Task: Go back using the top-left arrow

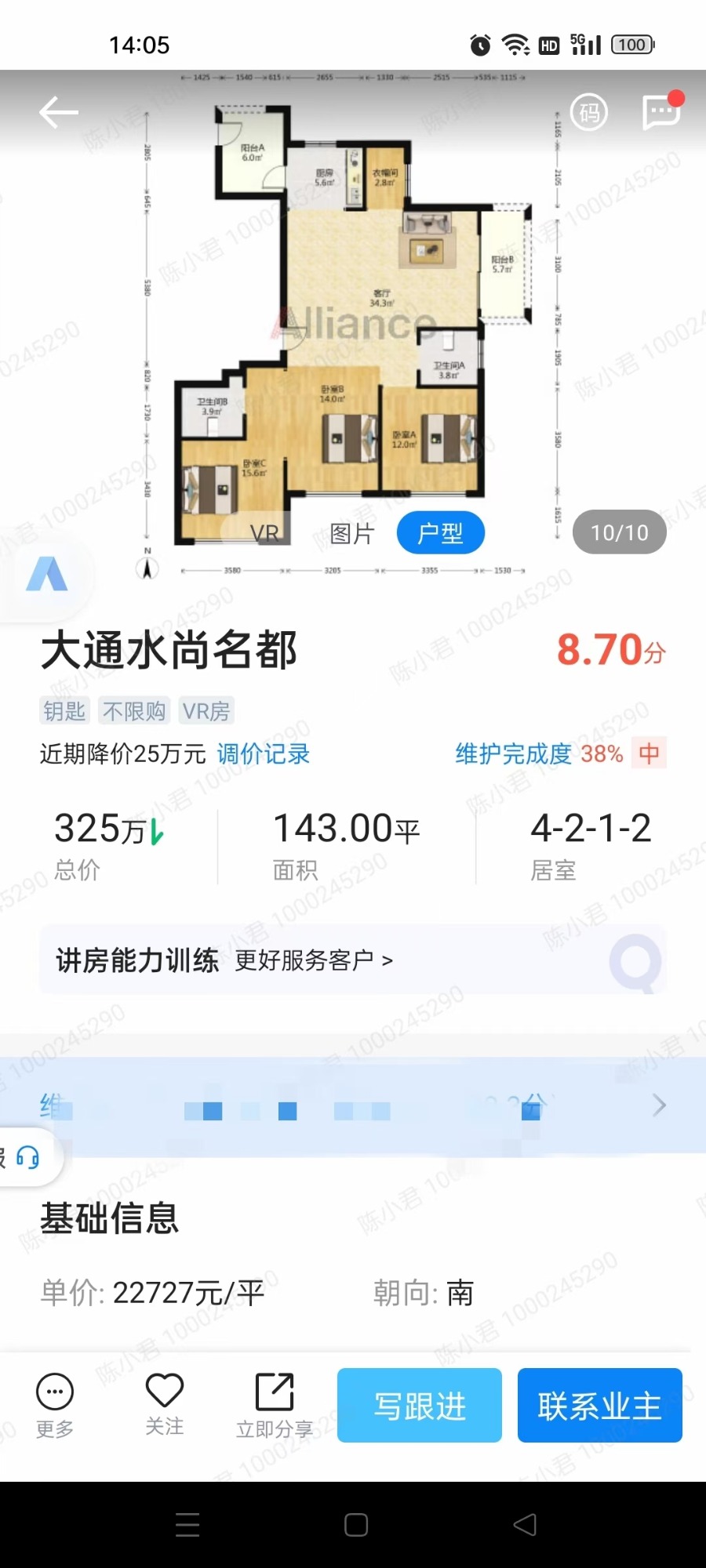Action: 59,113
